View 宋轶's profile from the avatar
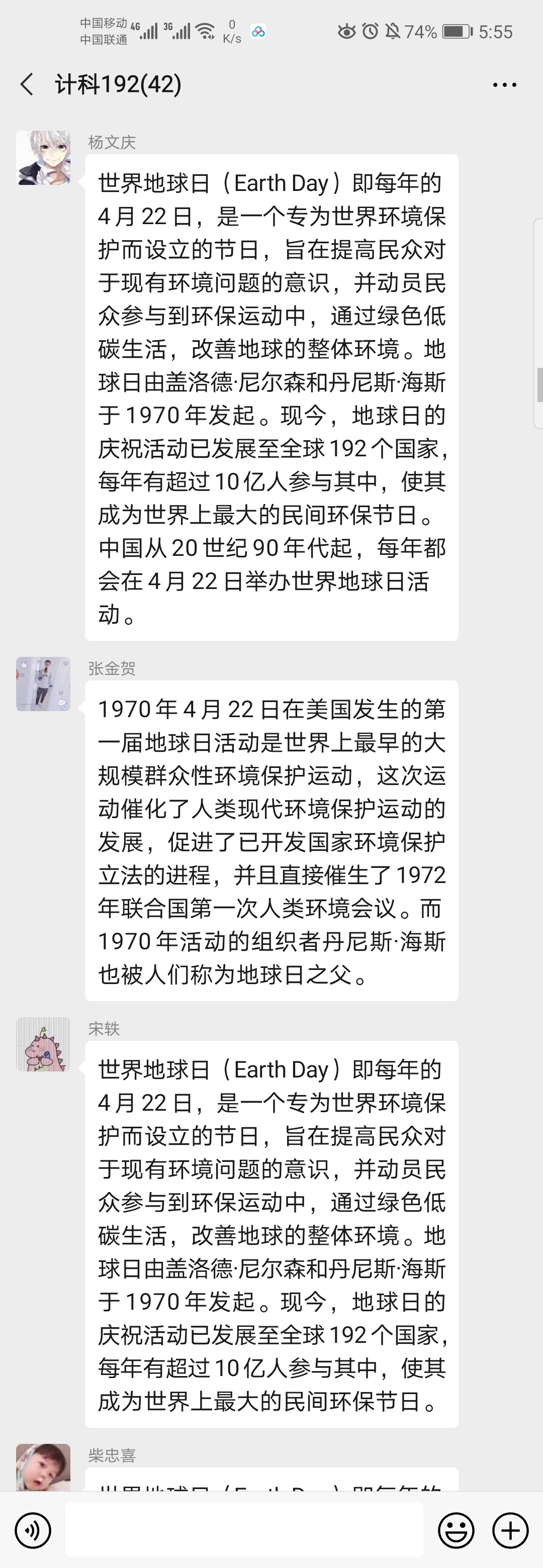Image resolution: width=543 pixels, height=1568 pixels. tap(43, 1044)
